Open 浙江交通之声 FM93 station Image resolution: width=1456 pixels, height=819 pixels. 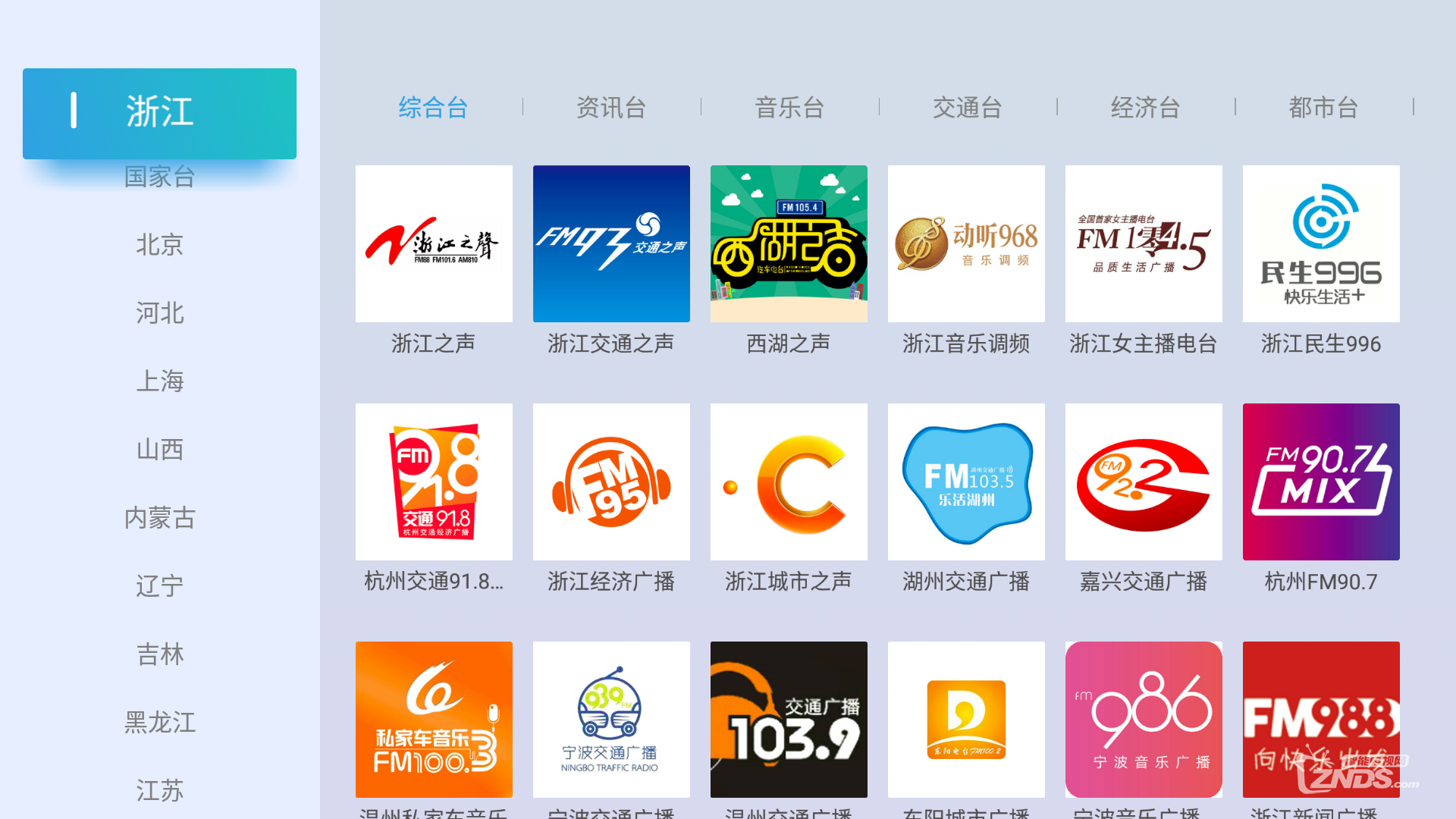(x=611, y=244)
